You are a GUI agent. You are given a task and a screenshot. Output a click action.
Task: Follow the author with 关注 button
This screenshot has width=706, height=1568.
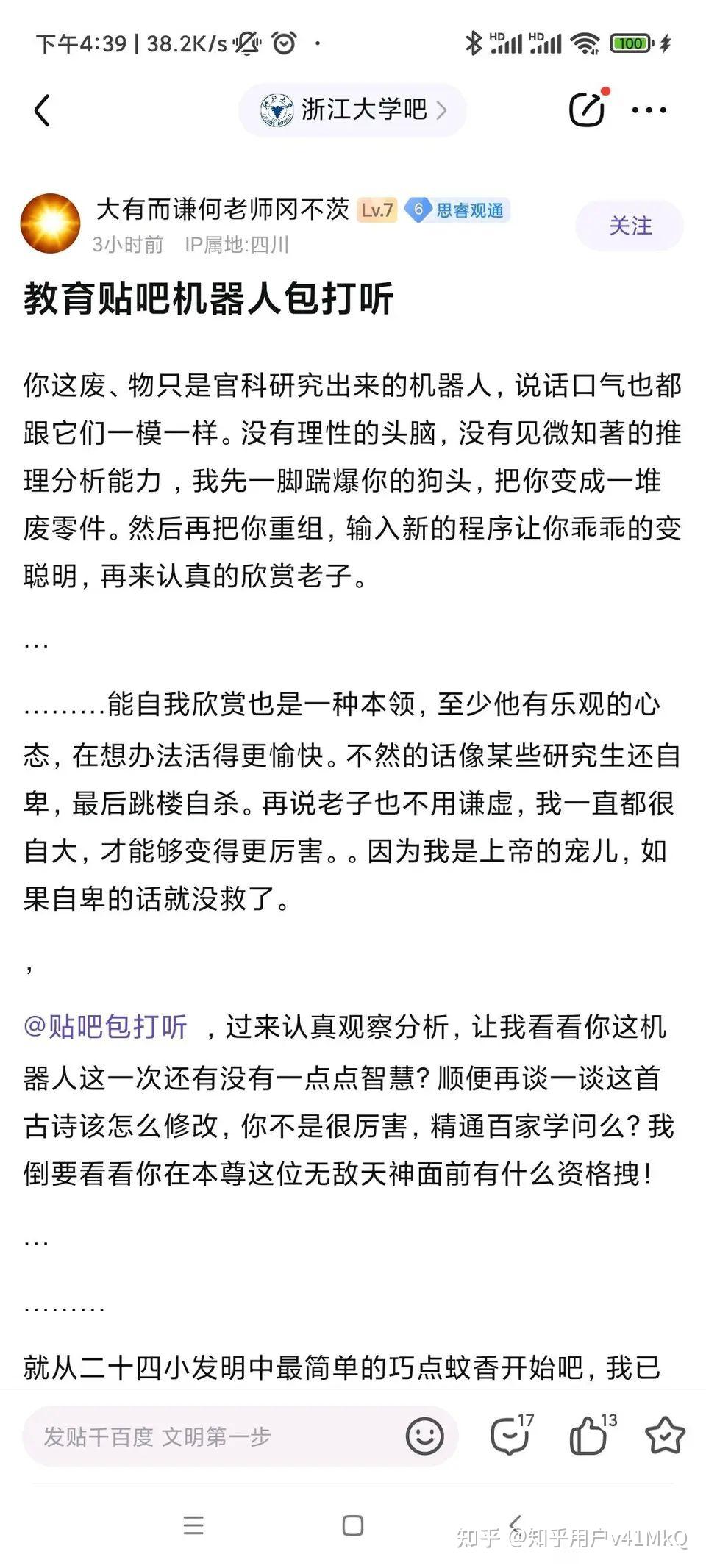pos(630,226)
